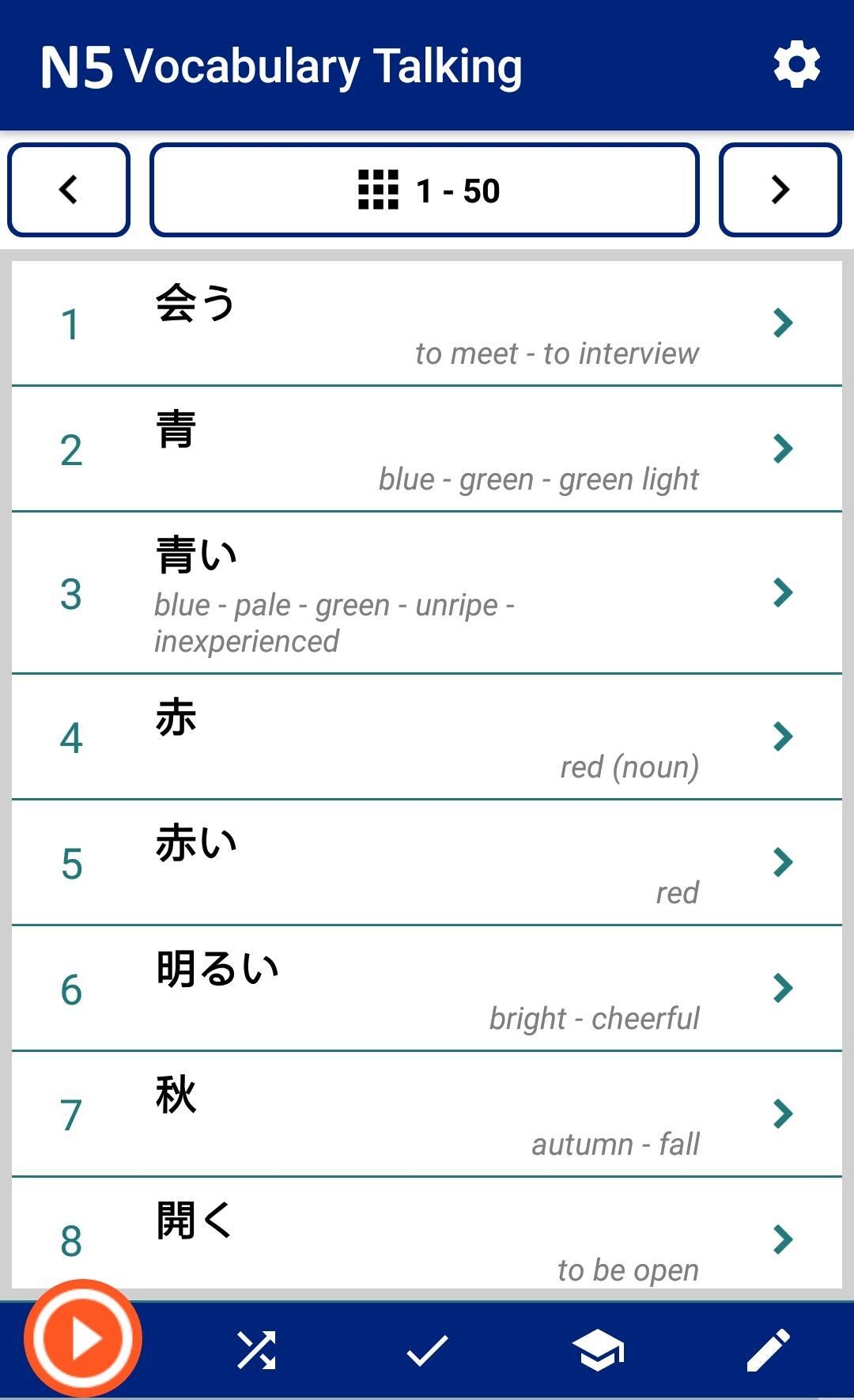Screen dimensions: 854x1400
Task: Open word 3 青い blue pale
Action: click(427, 593)
